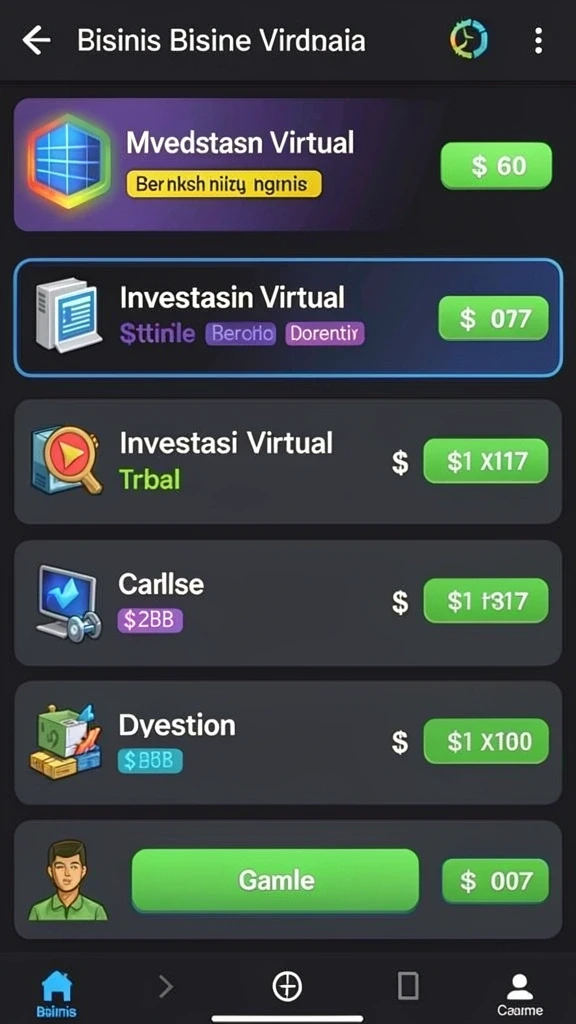
Task: Tap the $ 60 button
Action: (496, 166)
